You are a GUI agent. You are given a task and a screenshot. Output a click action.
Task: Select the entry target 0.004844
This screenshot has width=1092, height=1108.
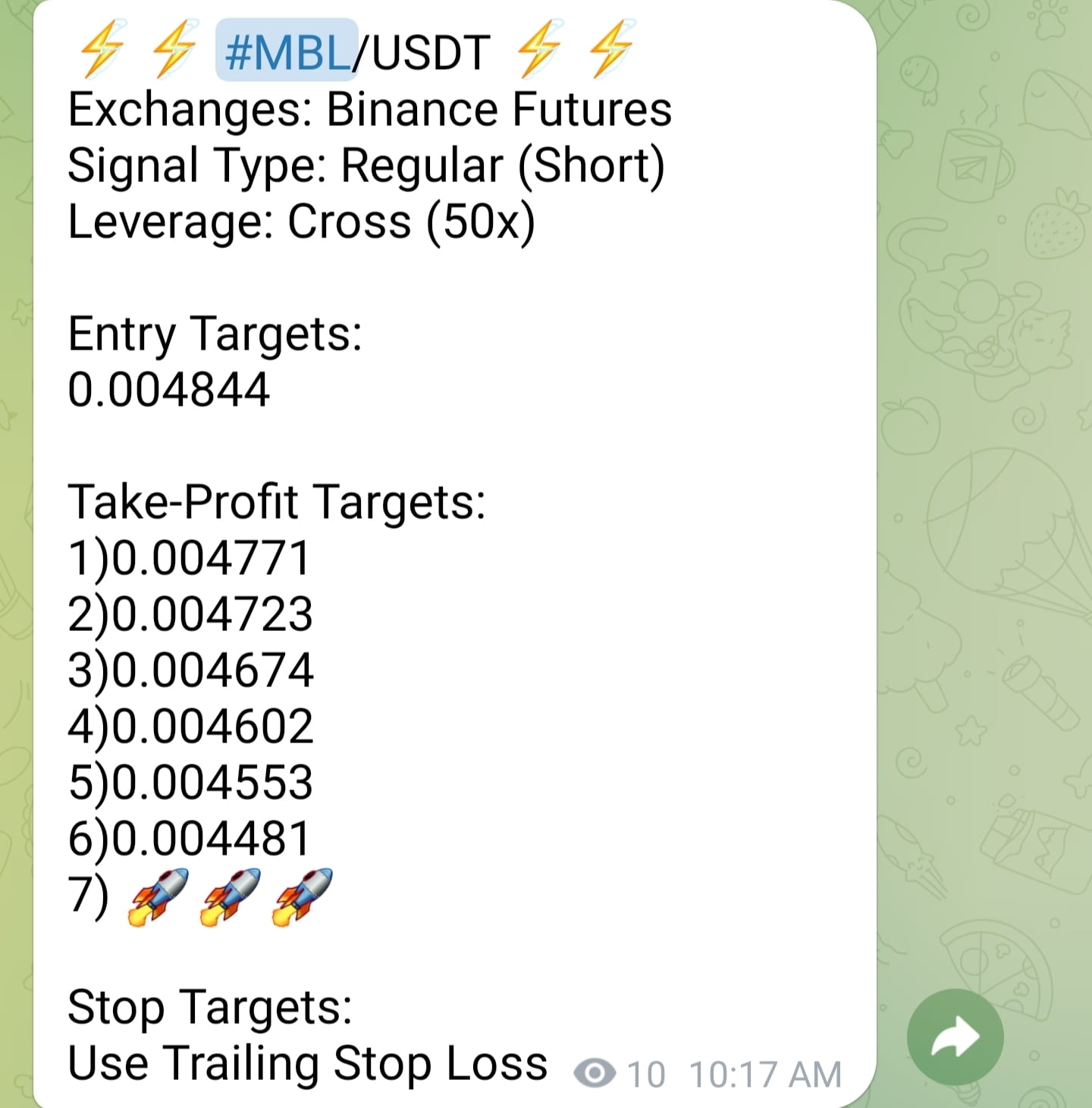point(168,390)
